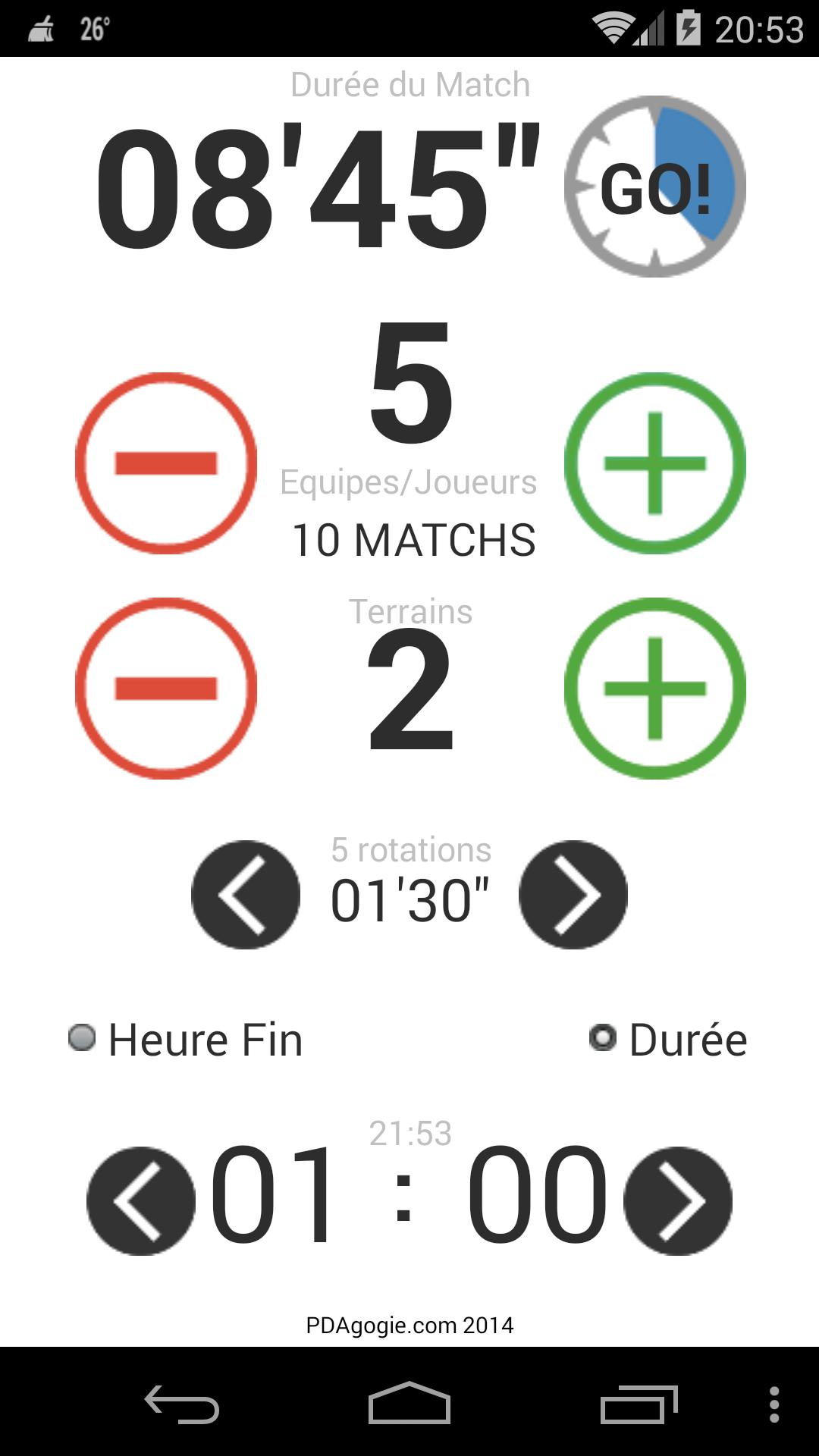This screenshot has height=1456, width=819.
Task: Decrease the number of Equipes/Joueurs
Action: (x=166, y=463)
